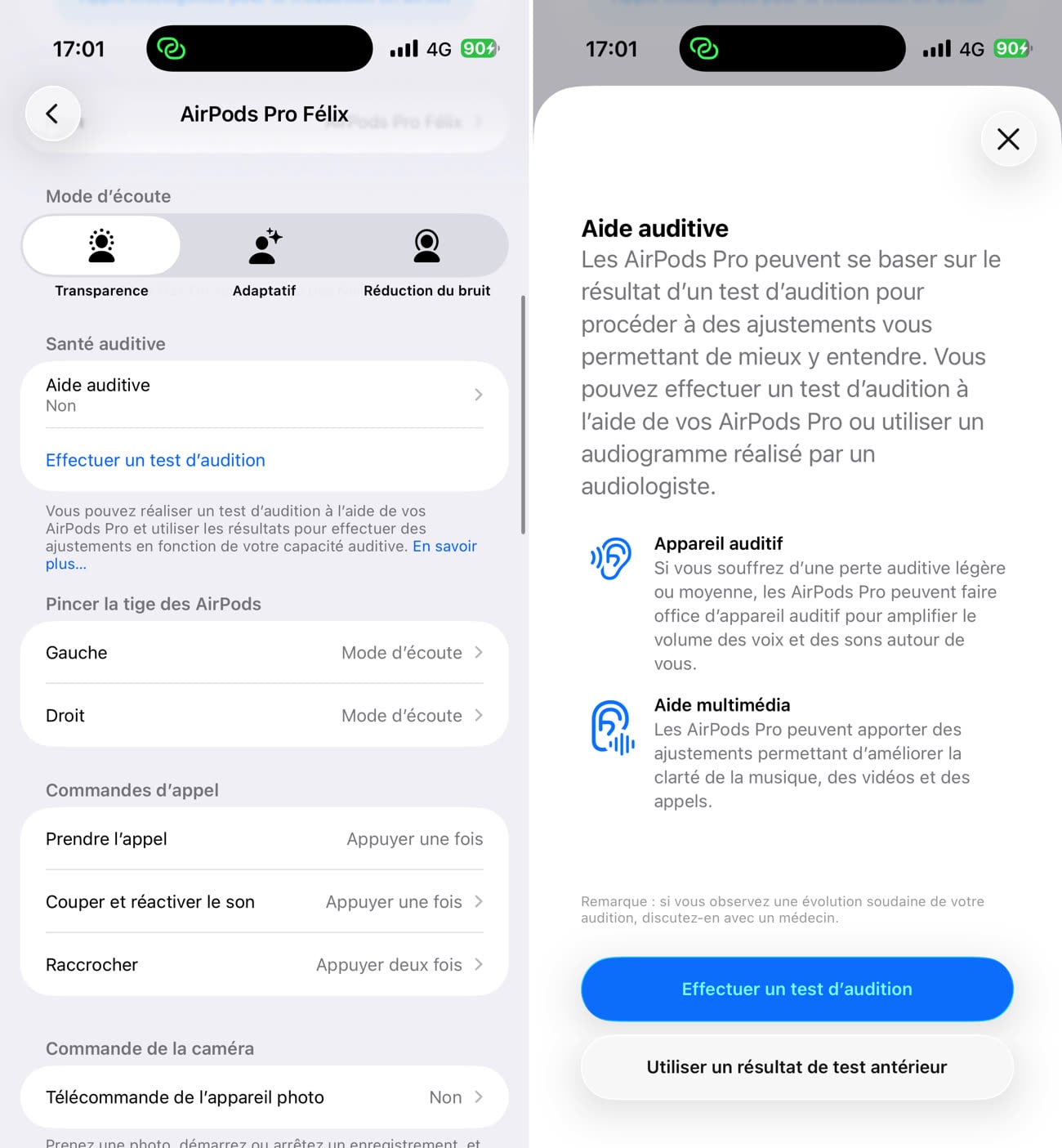Tap the blue Effectuer un test d'audition link
The image size is (1062, 1148).
tap(155, 460)
